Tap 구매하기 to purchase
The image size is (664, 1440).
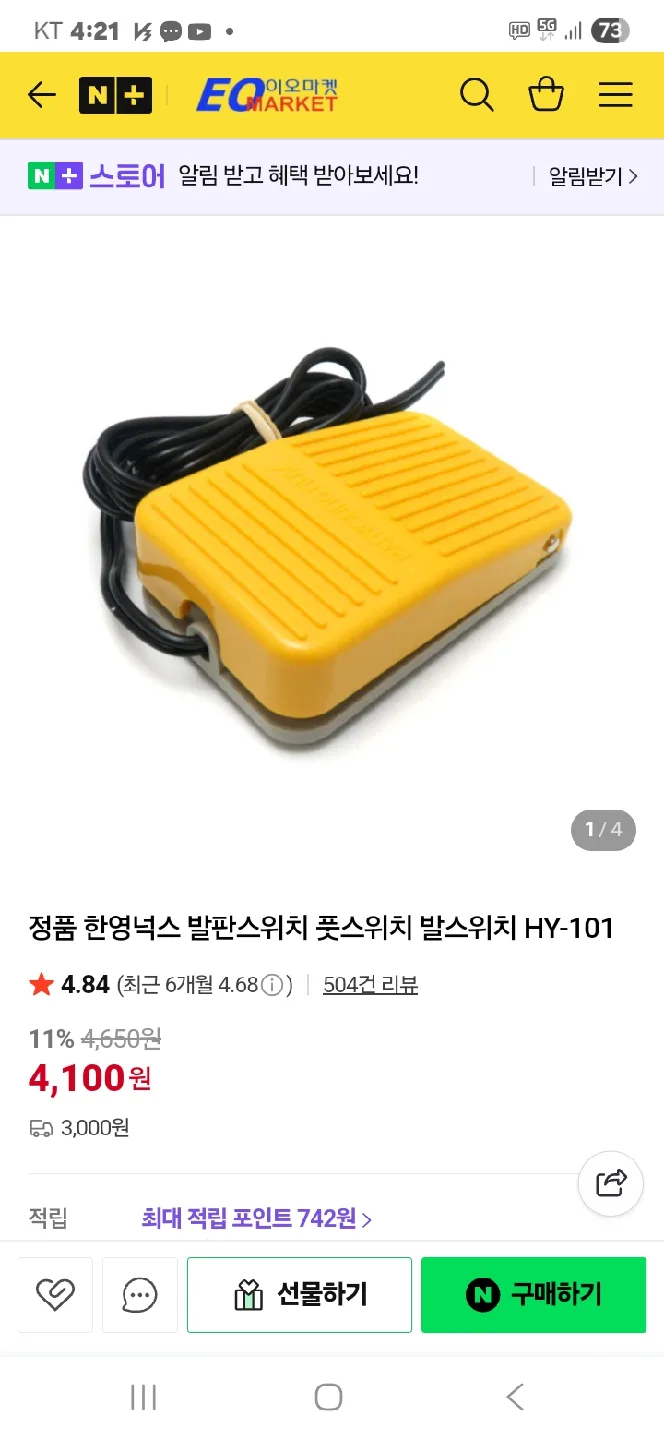(x=533, y=1295)
